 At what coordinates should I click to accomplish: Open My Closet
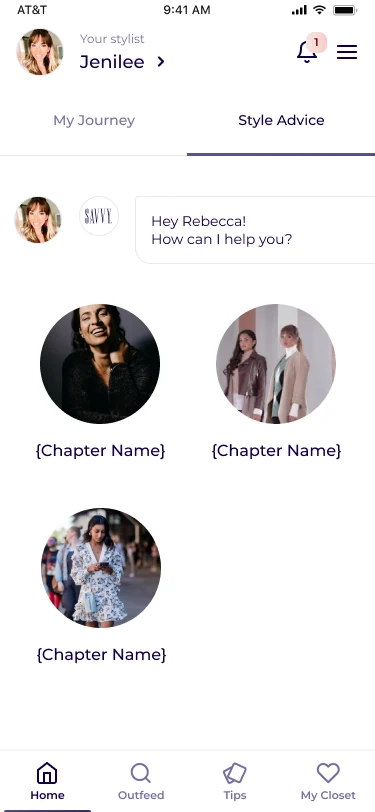click(x=328, y=781)
